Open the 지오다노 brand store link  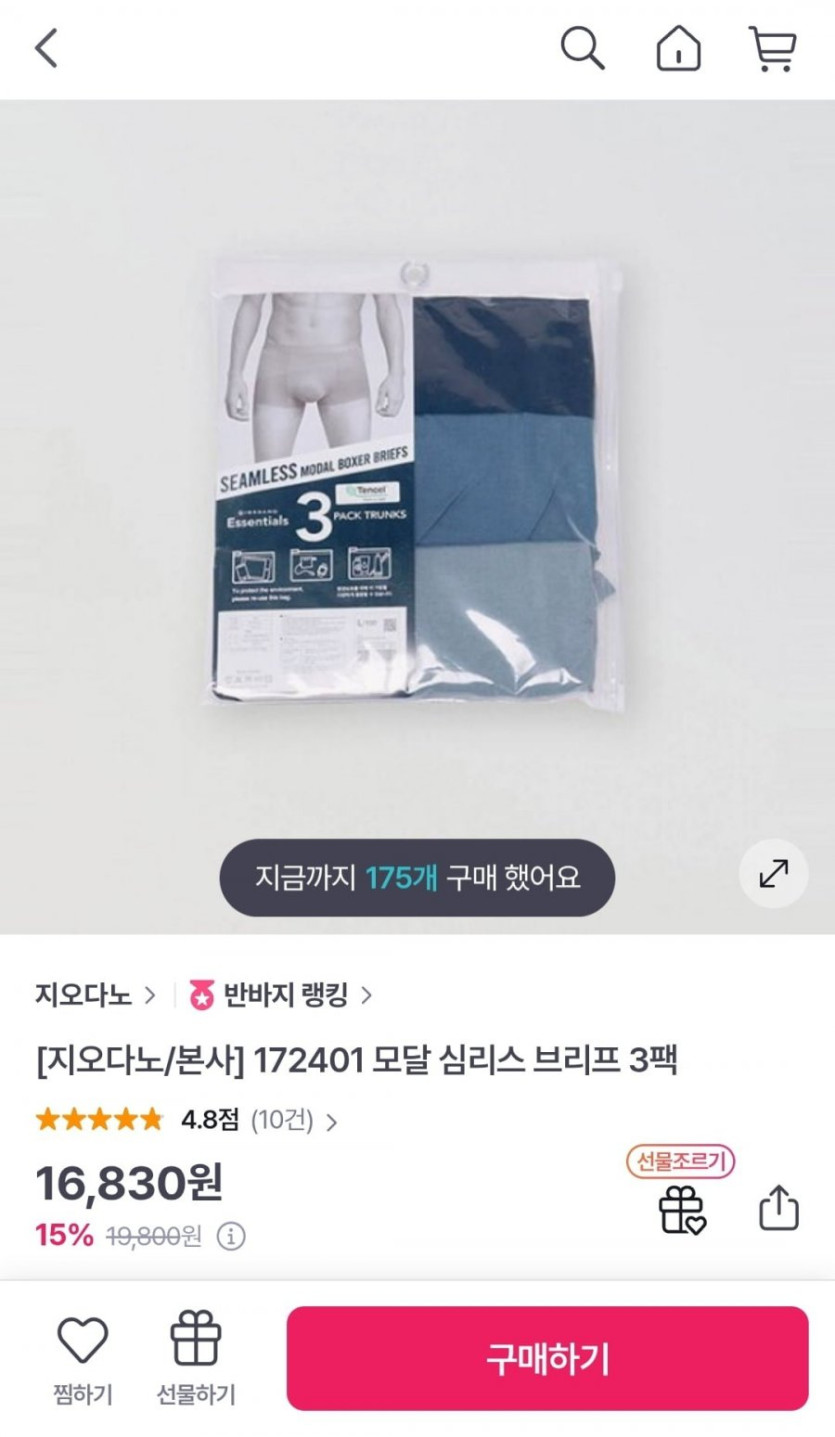pyautogui.click(x=96, y=995)
